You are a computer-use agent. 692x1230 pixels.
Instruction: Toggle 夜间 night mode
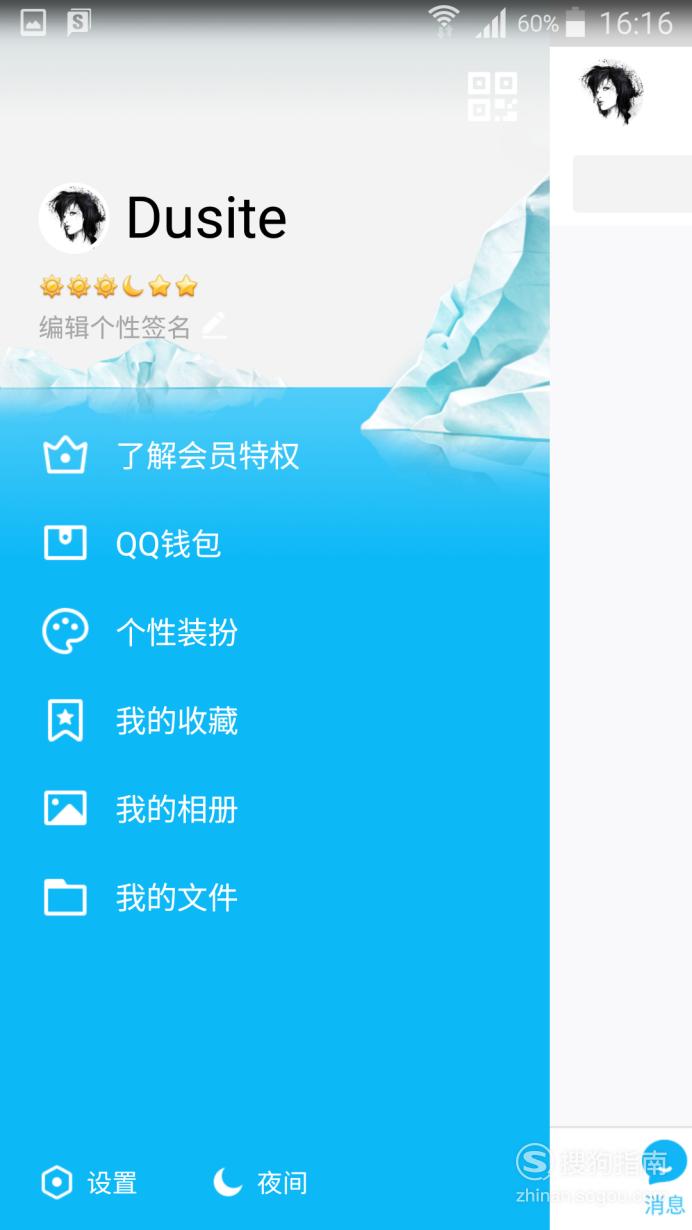[x=260, y=1184]
